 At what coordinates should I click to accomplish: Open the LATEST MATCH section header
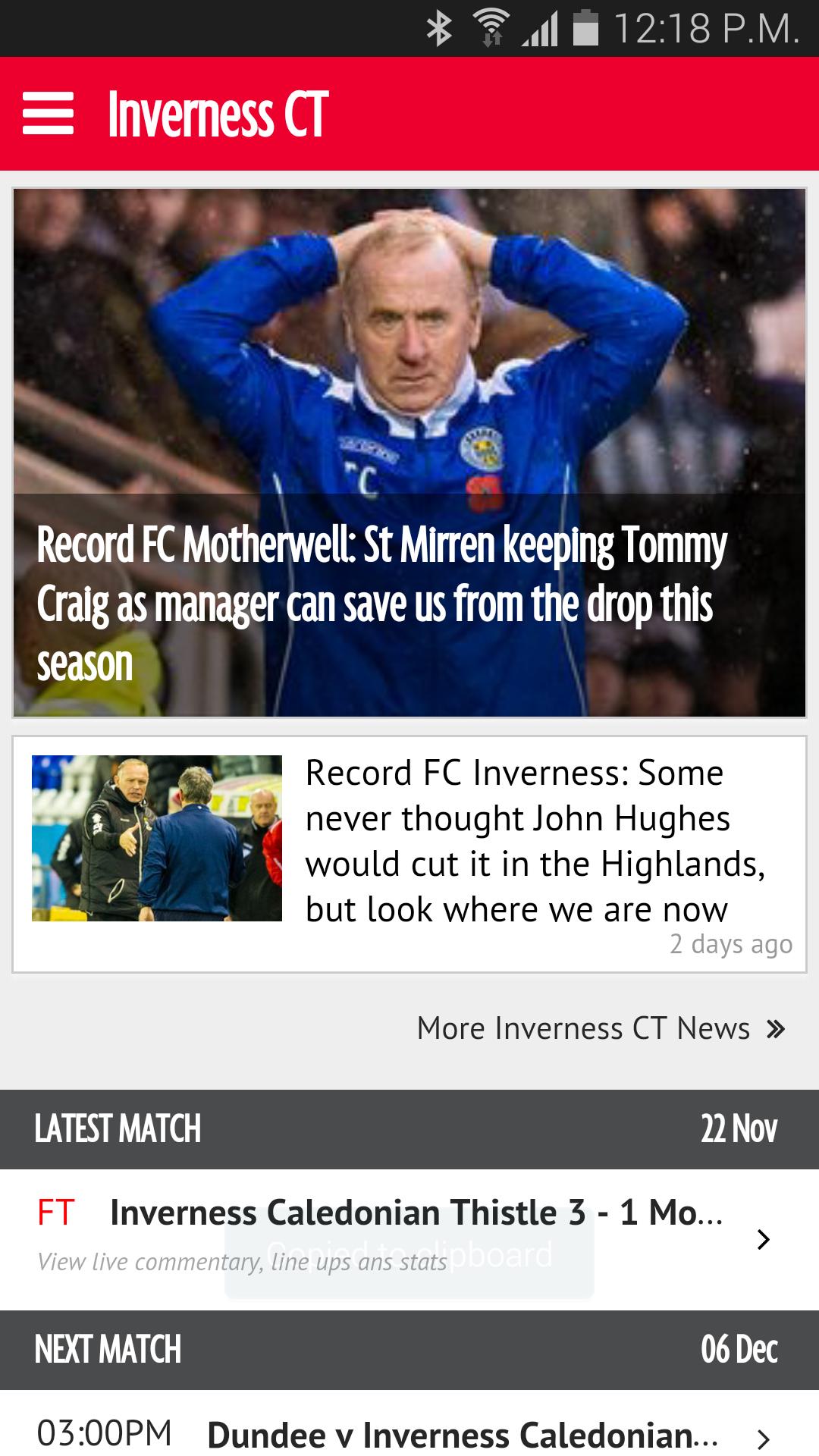[117, 1129]
